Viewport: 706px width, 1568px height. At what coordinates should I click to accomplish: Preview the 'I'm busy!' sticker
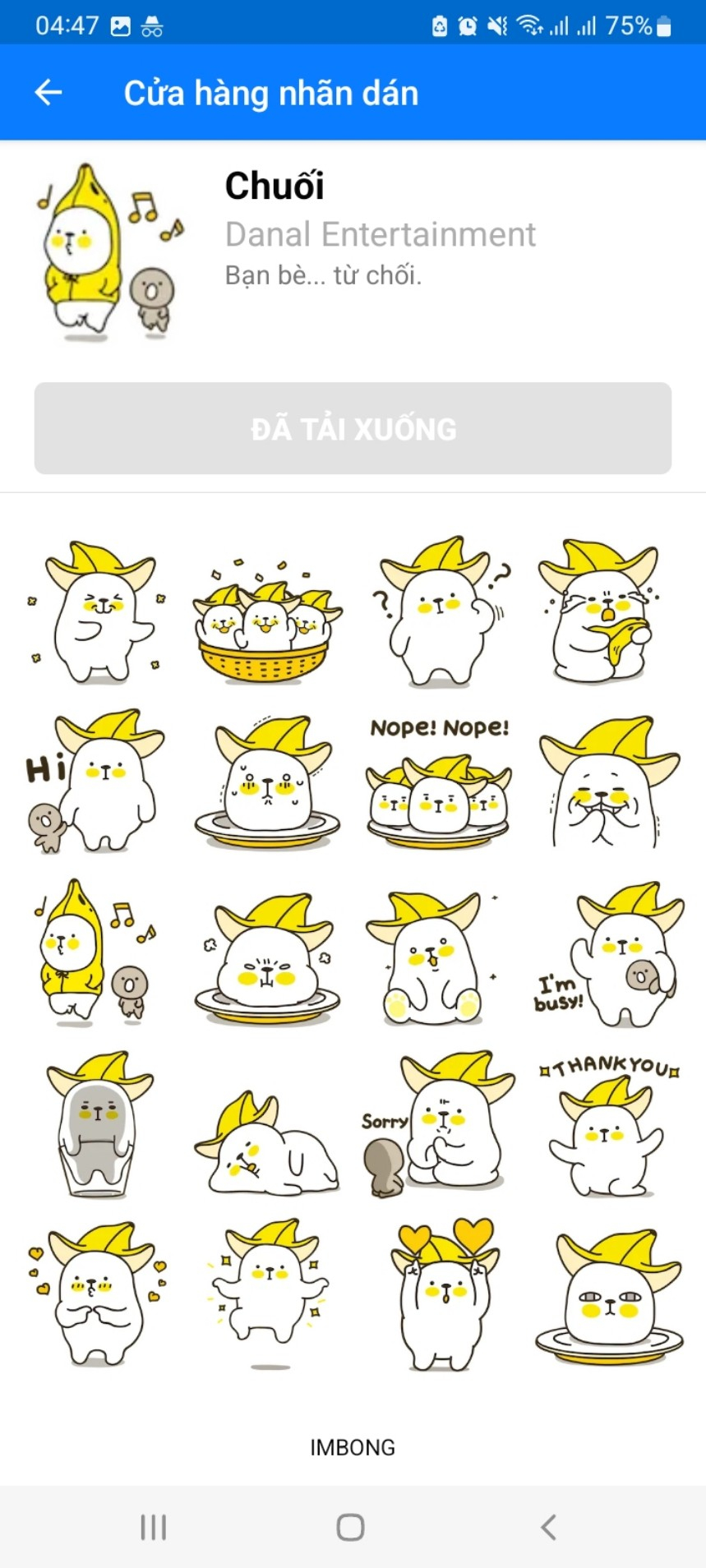coord(609,953)
